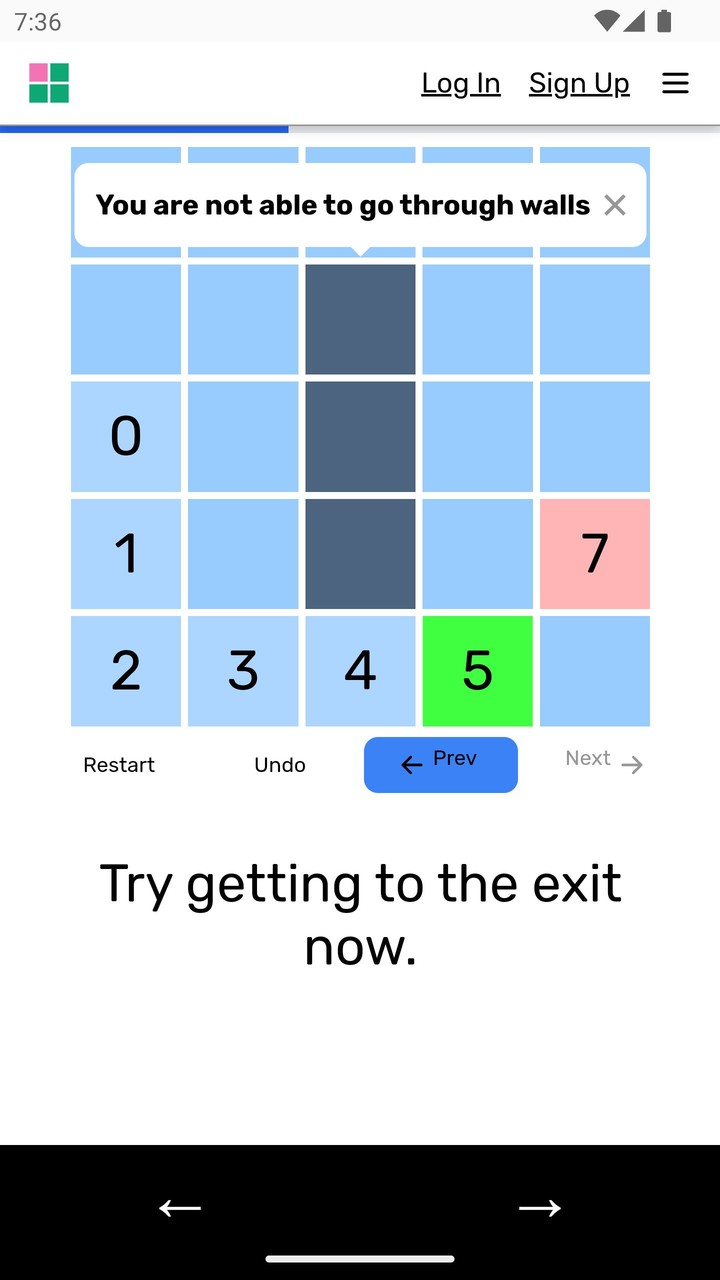The width and height of the screenshot is (720, 1280).
Task: Open the Log In link
Action: pos(460,84)
